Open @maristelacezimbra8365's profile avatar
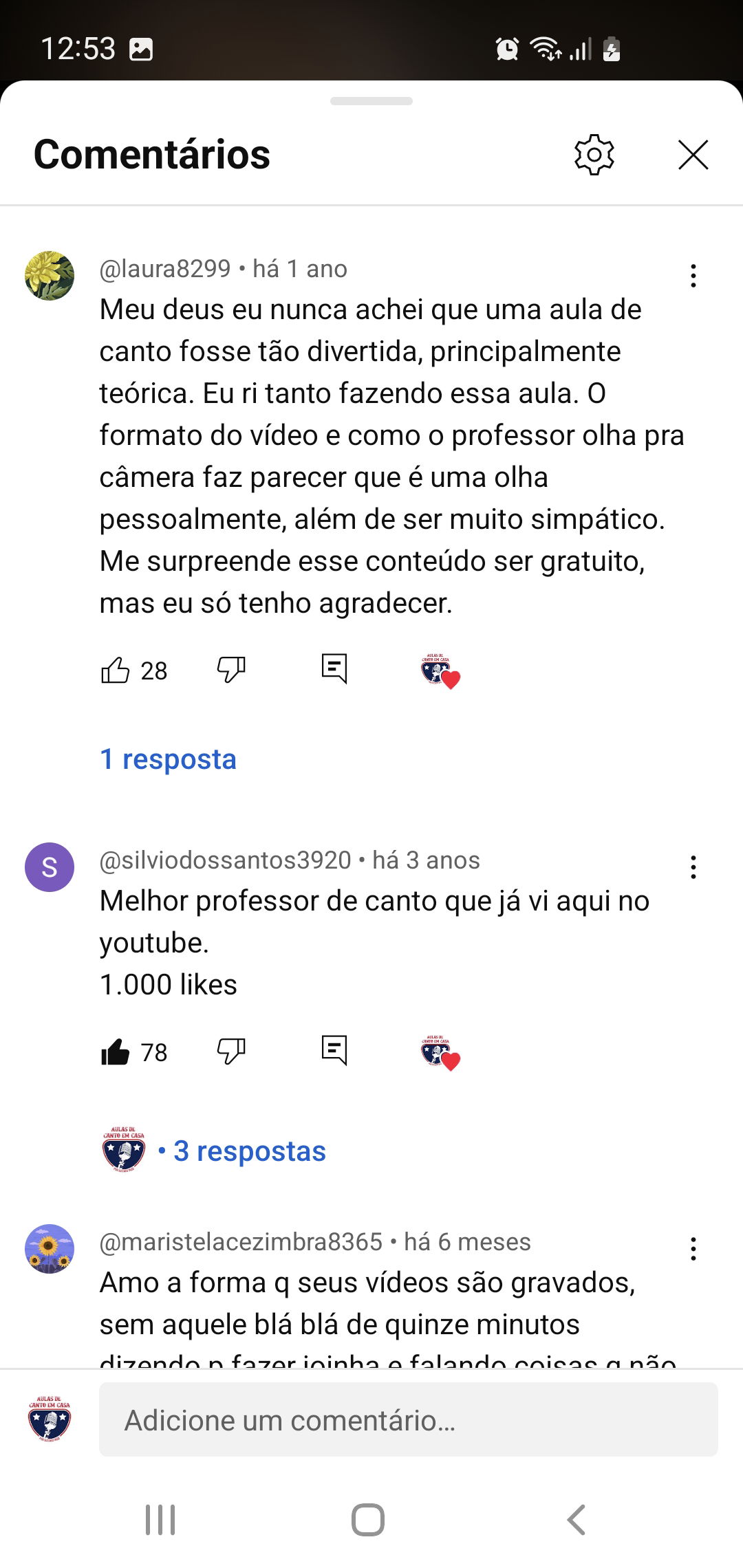 coord(50,1249)
